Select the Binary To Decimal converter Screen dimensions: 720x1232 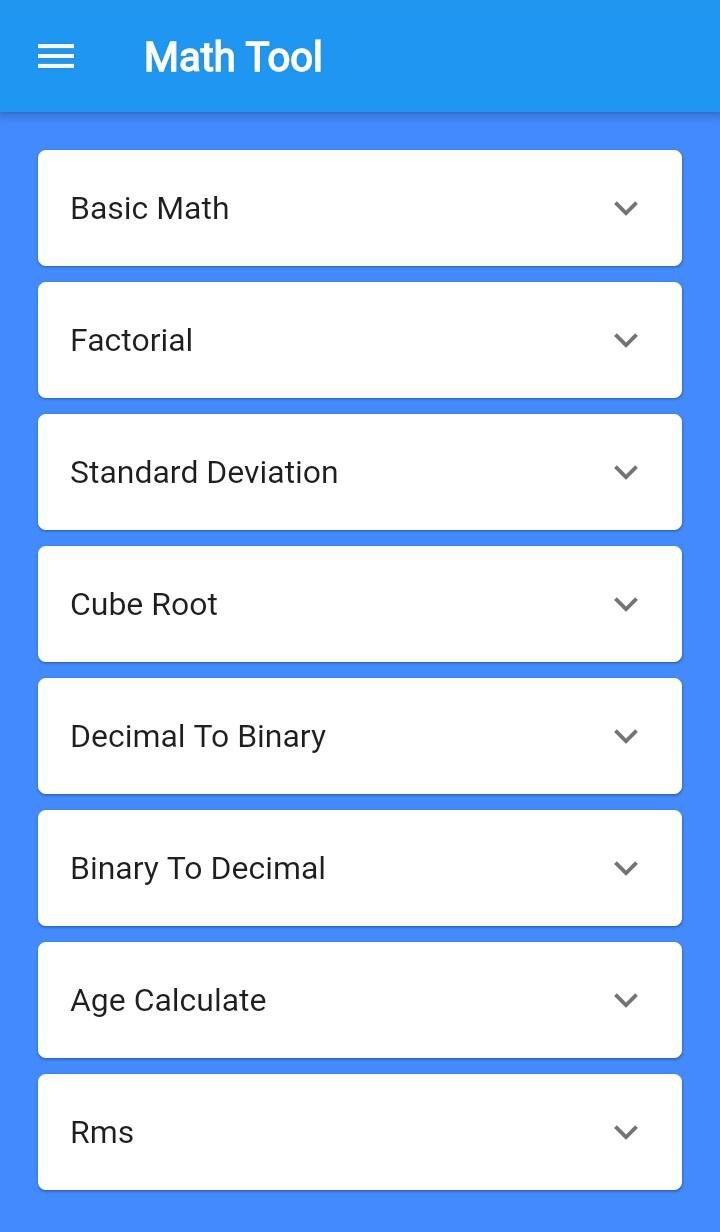tap(360, 868)
